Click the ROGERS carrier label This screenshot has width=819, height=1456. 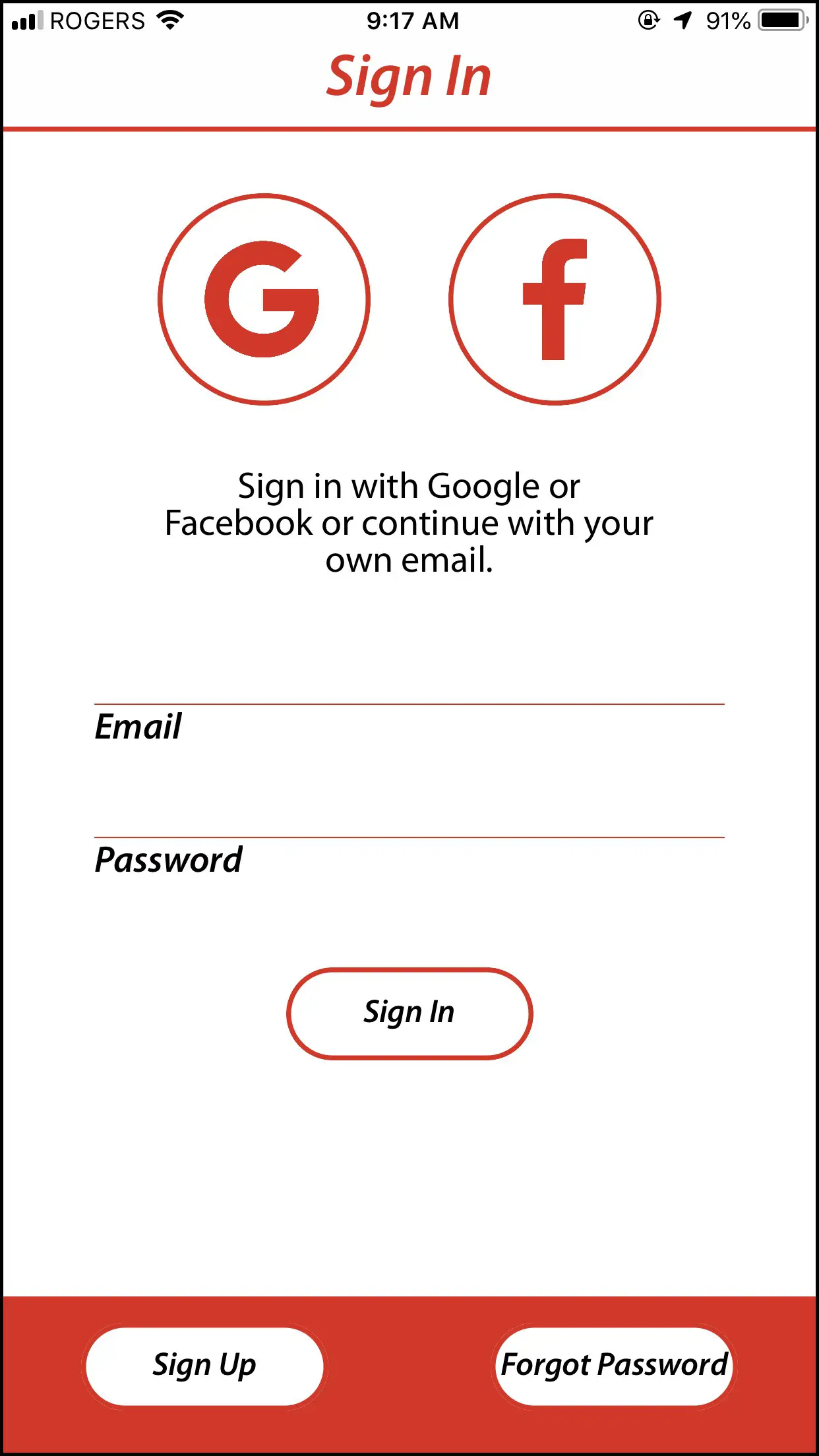pos(98,20)
